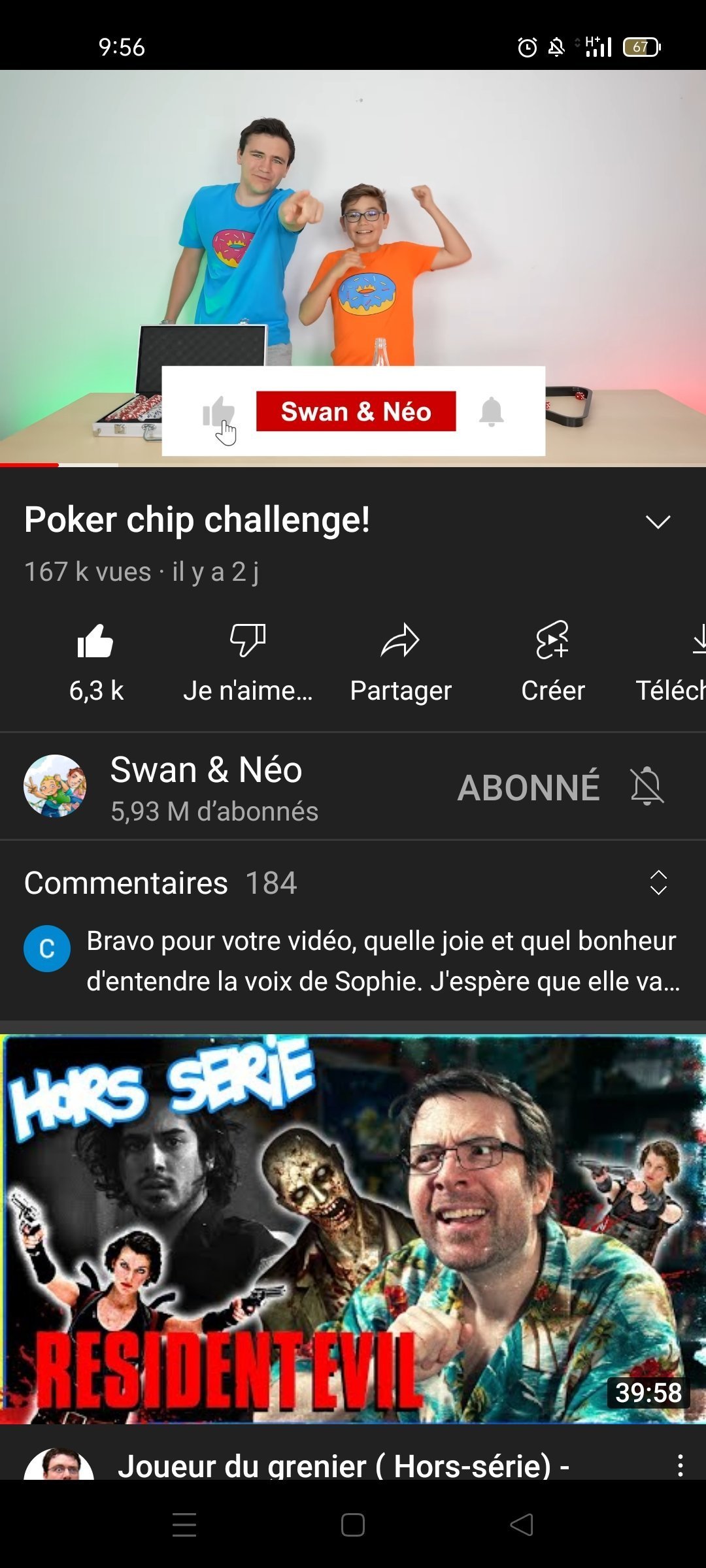Like the Poker chip challenge video
Screen dimensions: 706x1568
pos(95,660)
